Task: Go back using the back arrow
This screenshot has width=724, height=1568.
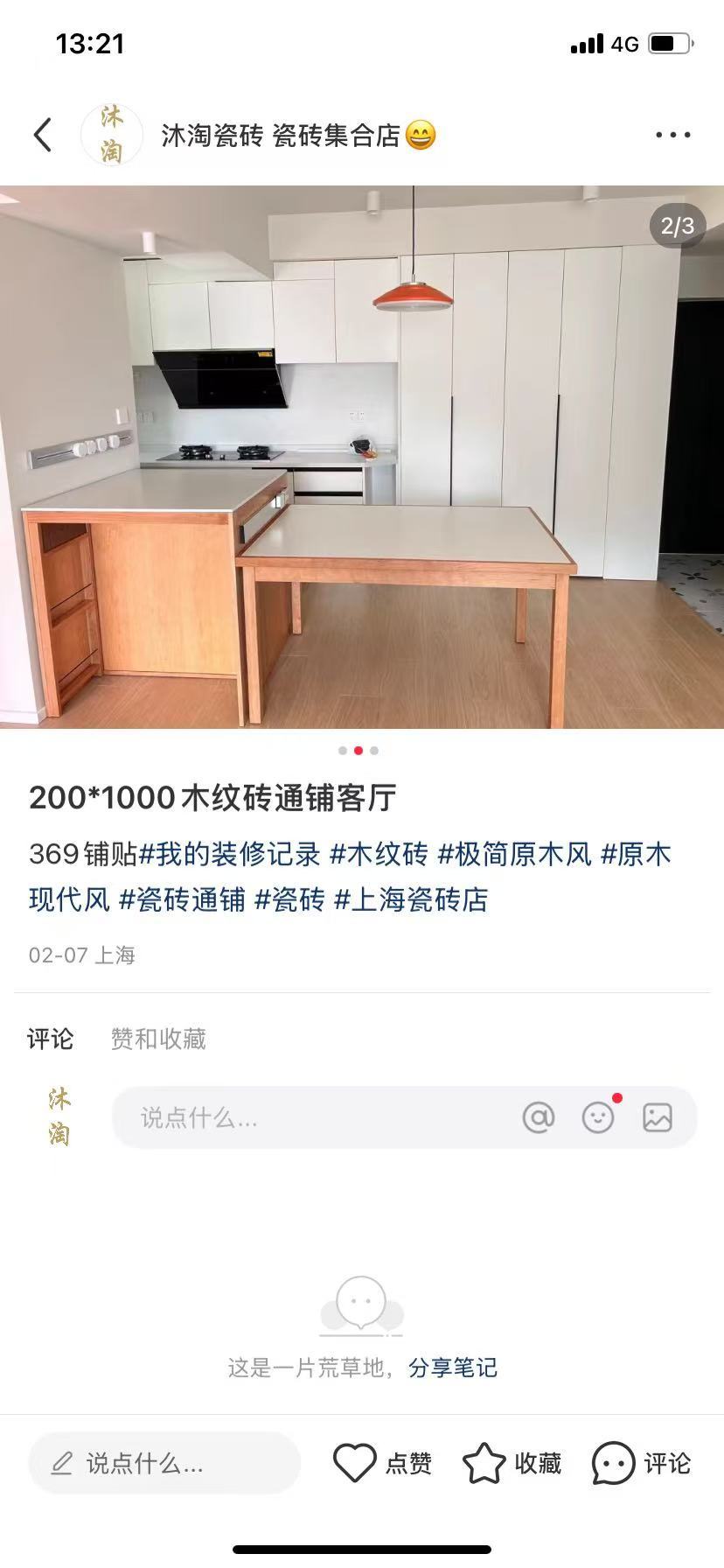Action: [43, 135]
